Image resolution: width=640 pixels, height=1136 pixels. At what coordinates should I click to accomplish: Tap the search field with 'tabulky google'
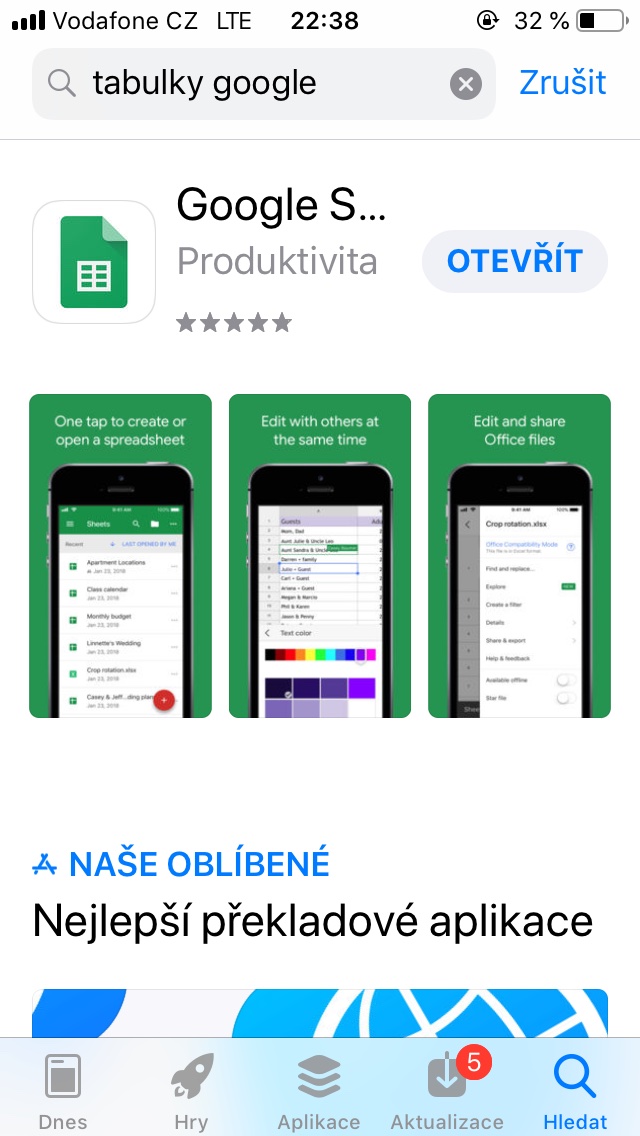pyautogui.click(x=250, y=84)
